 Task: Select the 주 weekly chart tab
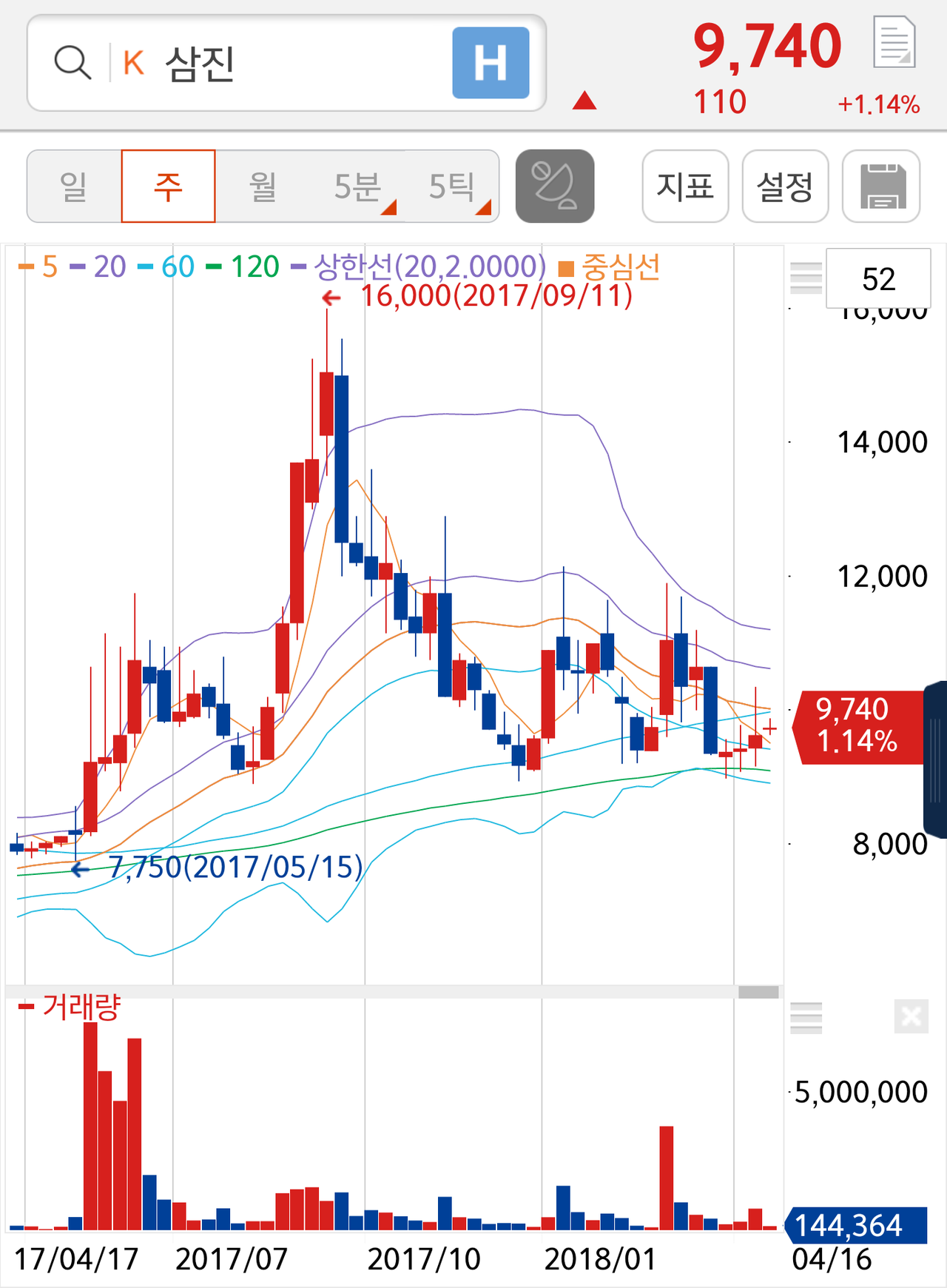coord(168,187)
